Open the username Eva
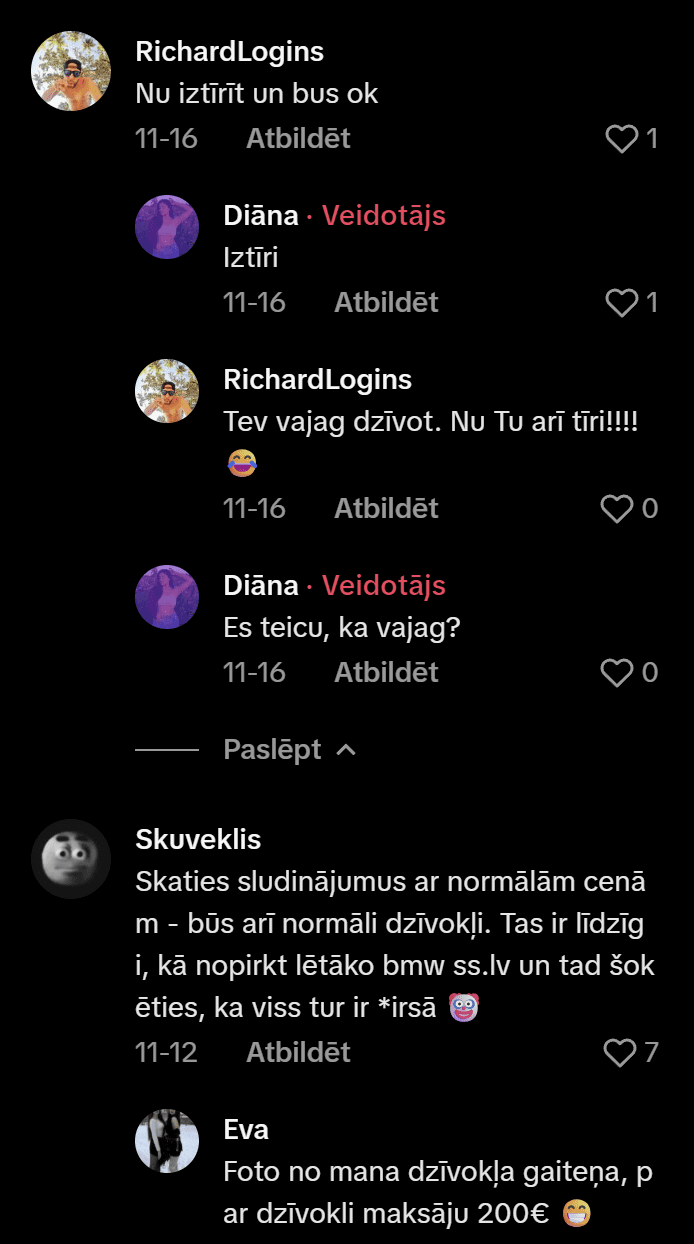 246,1130
